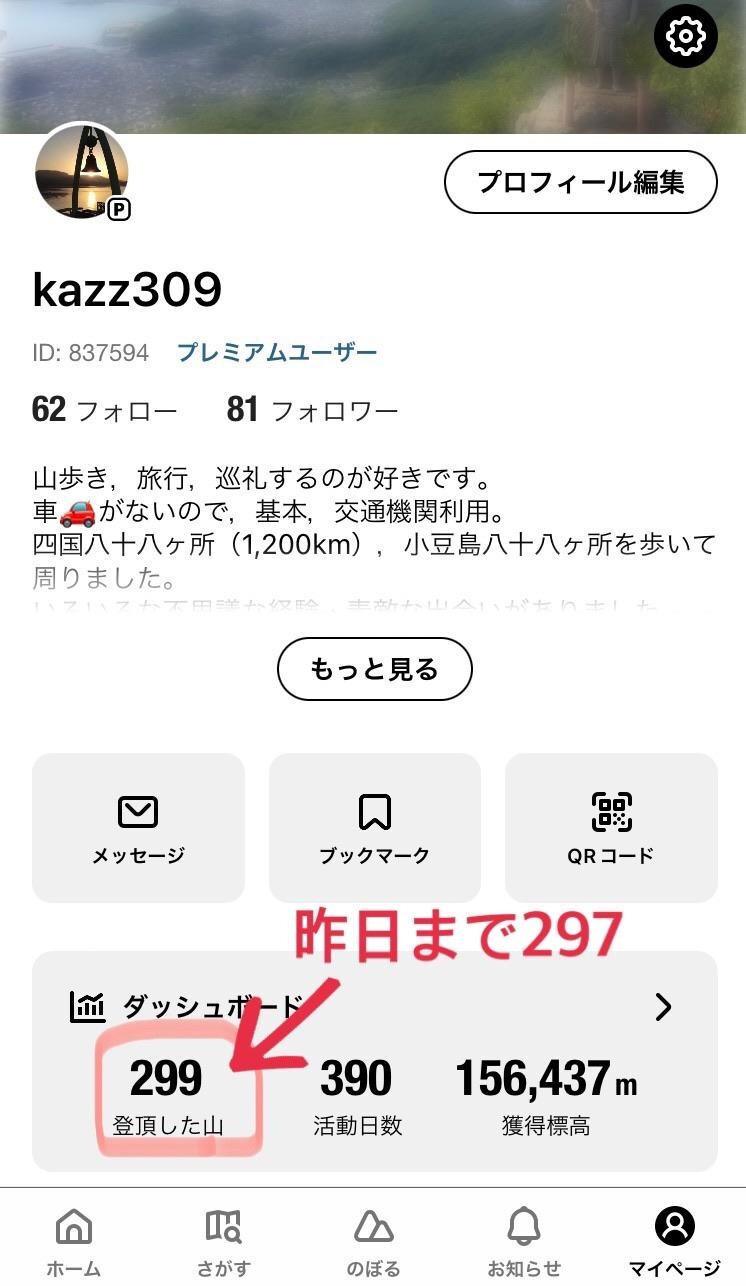This screenshot has width=746, height=1286.
Task: Open the プレミアムユーザー link
Action: tap(277, 352)
